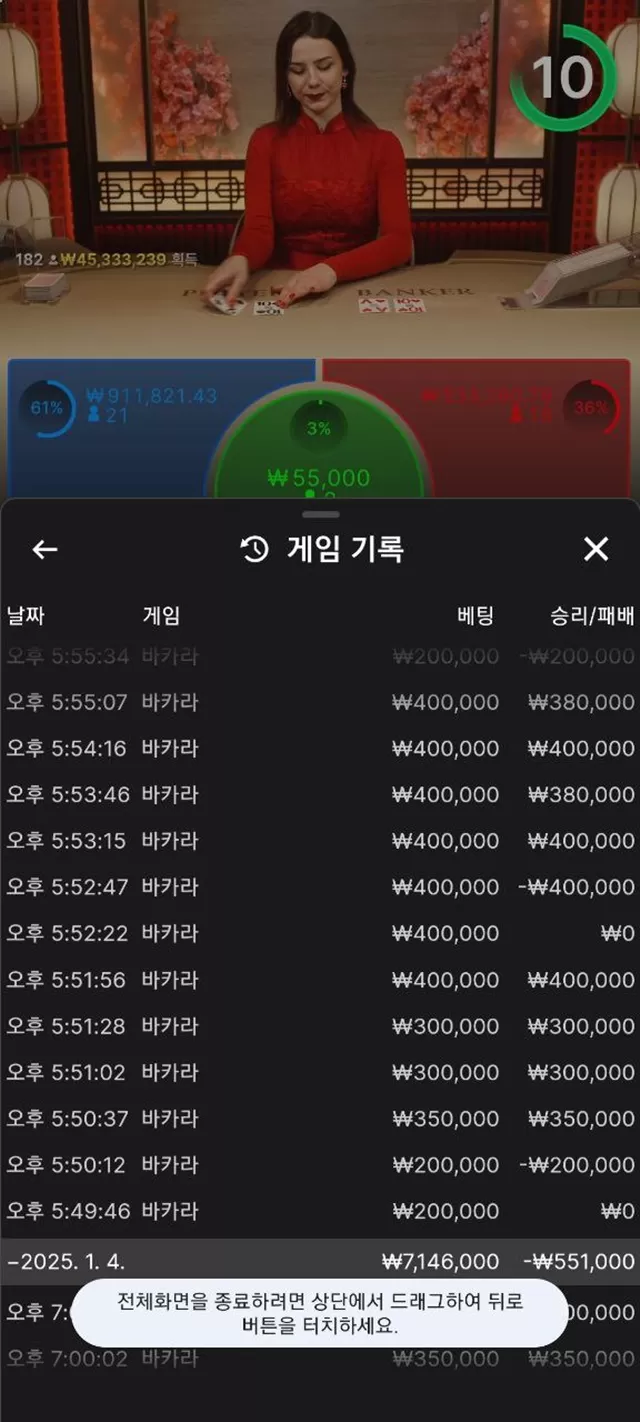This screenshot has width=640, height=1422.
Task: Go back from the game history panel
Action: [45, 549]
